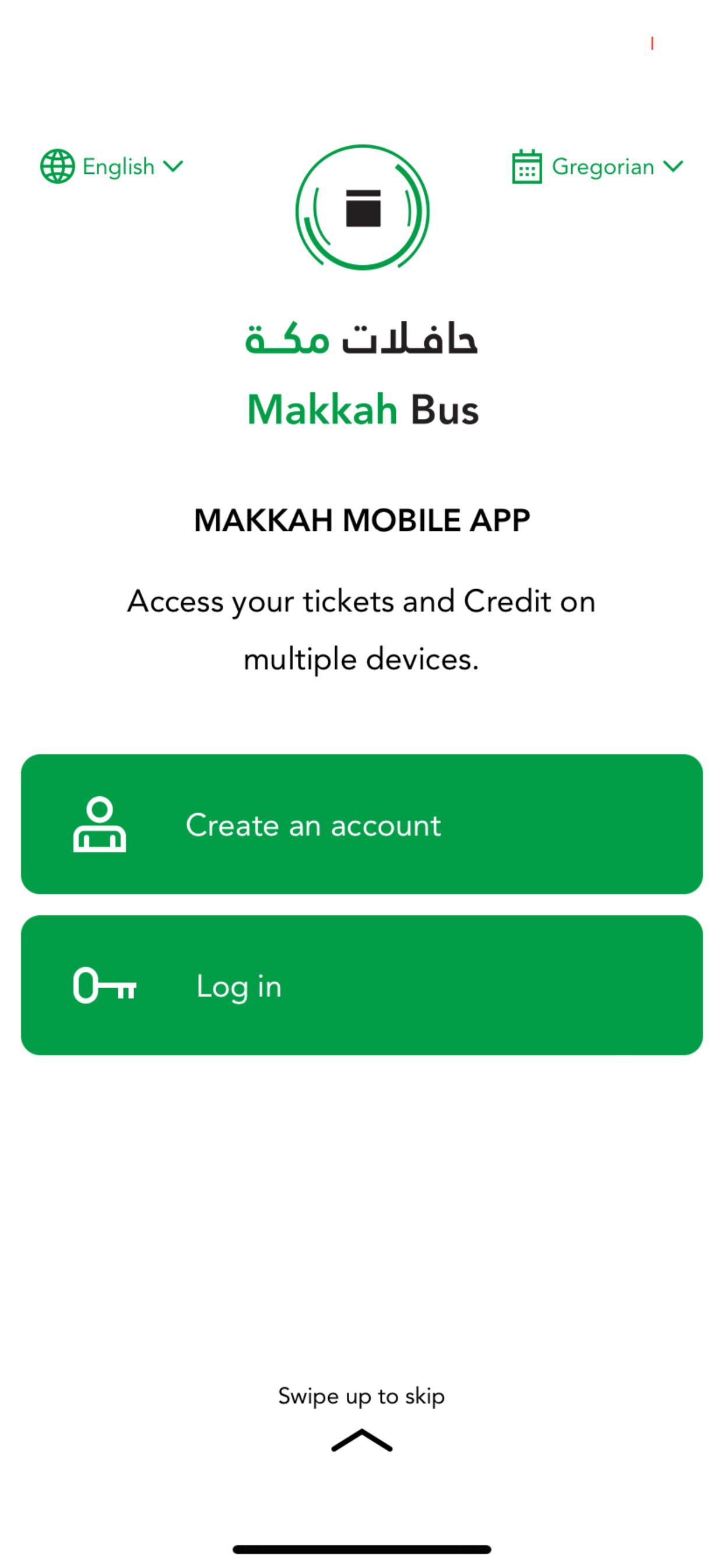
Task: Select the Swipe up to skip text
Action: (x=361, y=1396)
